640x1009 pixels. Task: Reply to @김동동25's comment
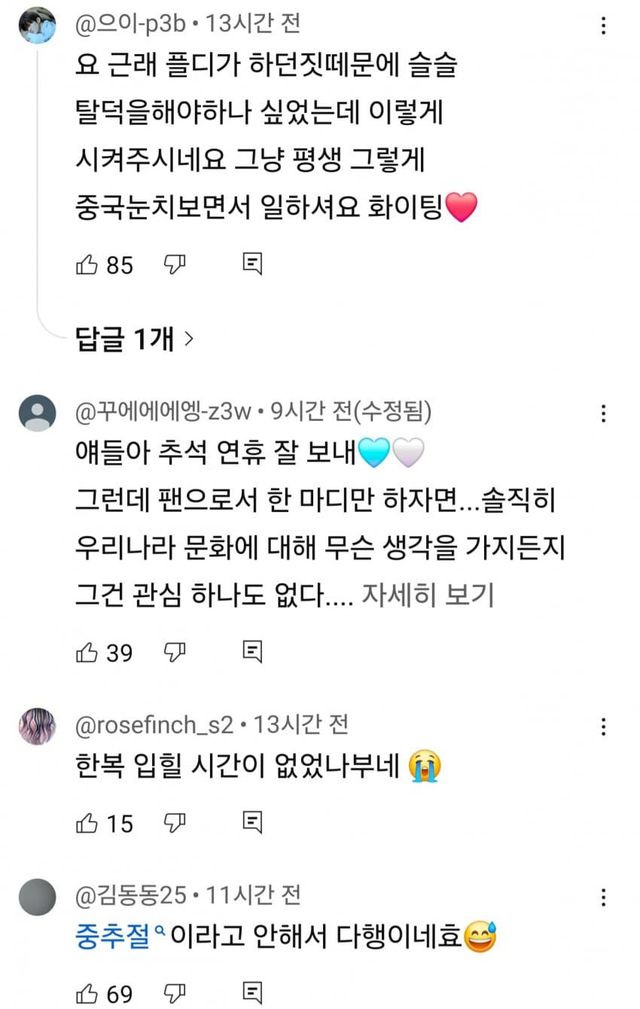point(253,994)
